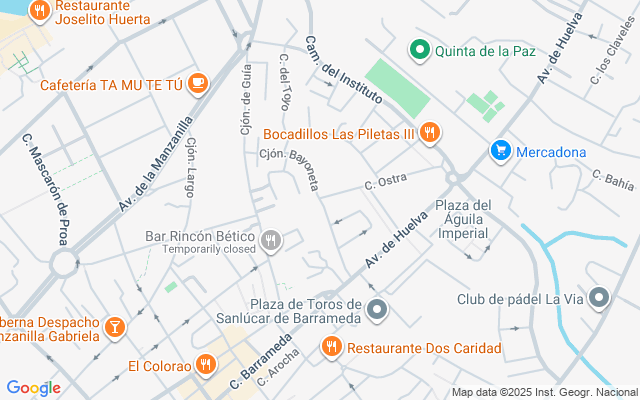The height and width of the screenshot is (400, 640).
Task: Open the El Colorao restaurant marker
Action: coord(206,364)
